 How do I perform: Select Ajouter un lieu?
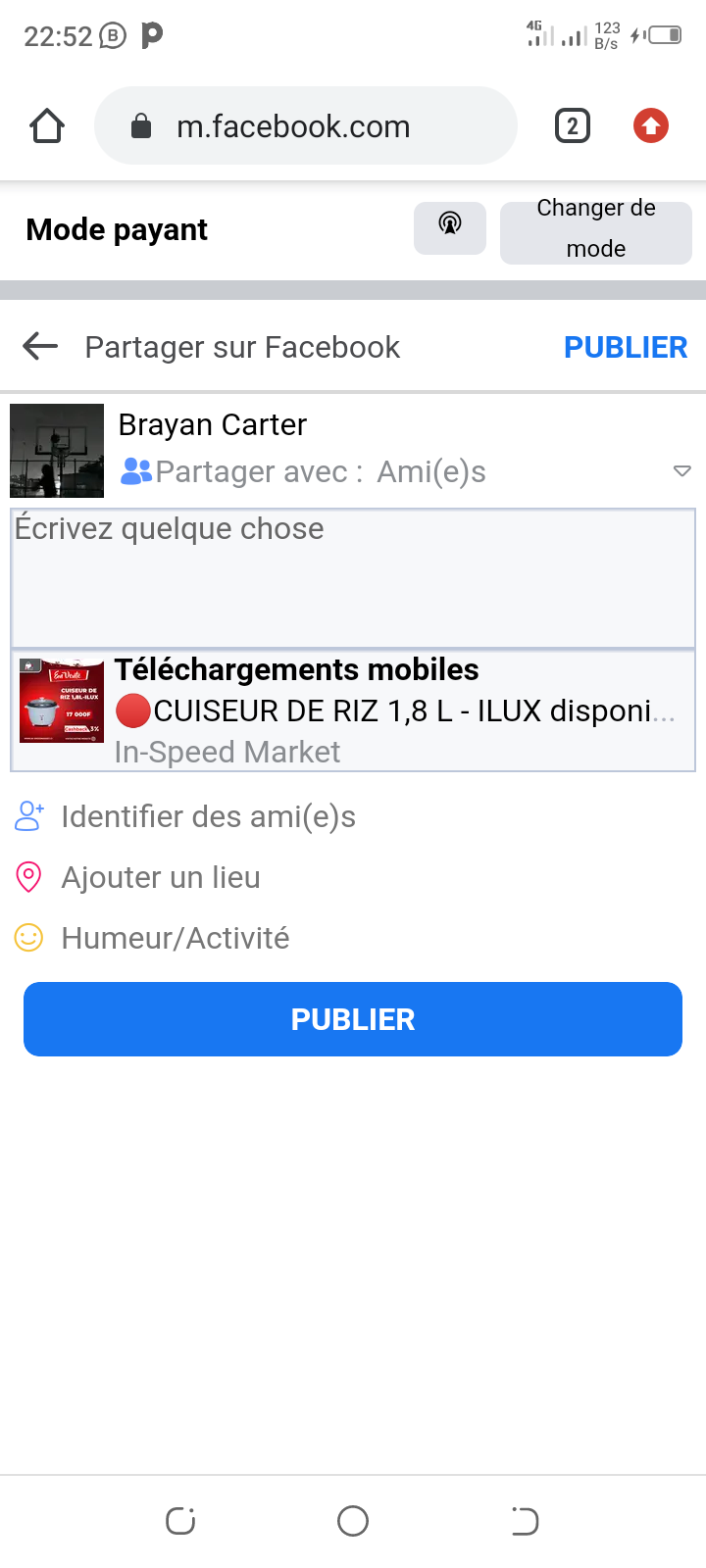(160, 877)
